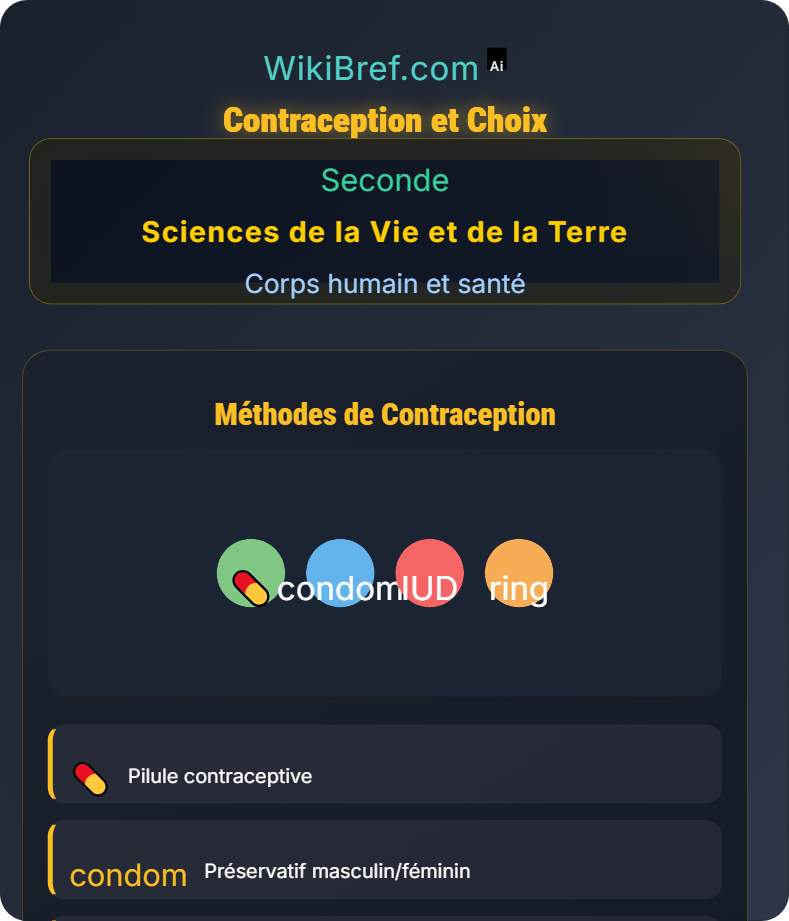Click the condom icon beside Préservatif masculin/féminin
Image resolution: width=789 pixels, height=921 pixels.
[x=128, y=873]
